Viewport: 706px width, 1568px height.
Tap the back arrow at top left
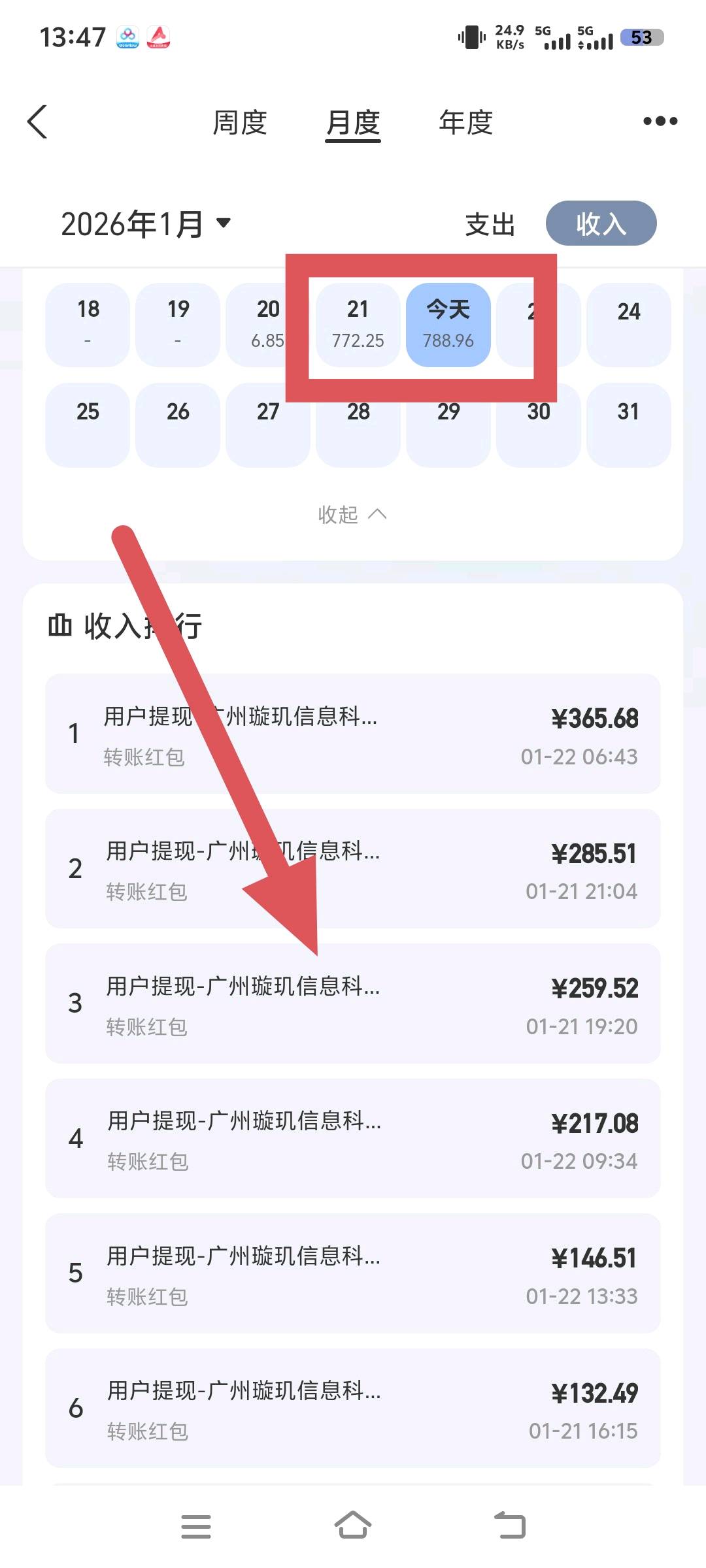coord(37,122)
